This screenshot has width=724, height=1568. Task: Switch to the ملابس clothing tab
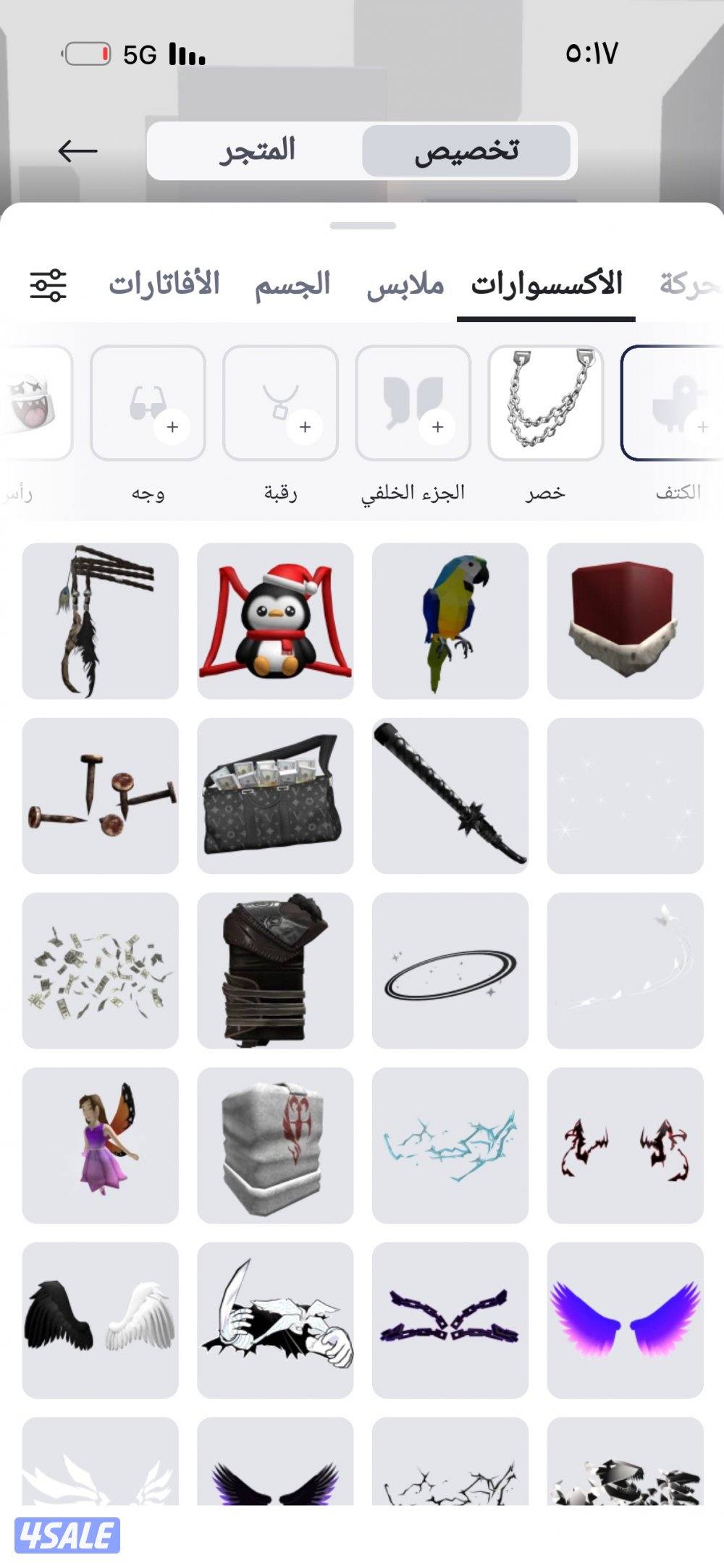click(405, 284)
